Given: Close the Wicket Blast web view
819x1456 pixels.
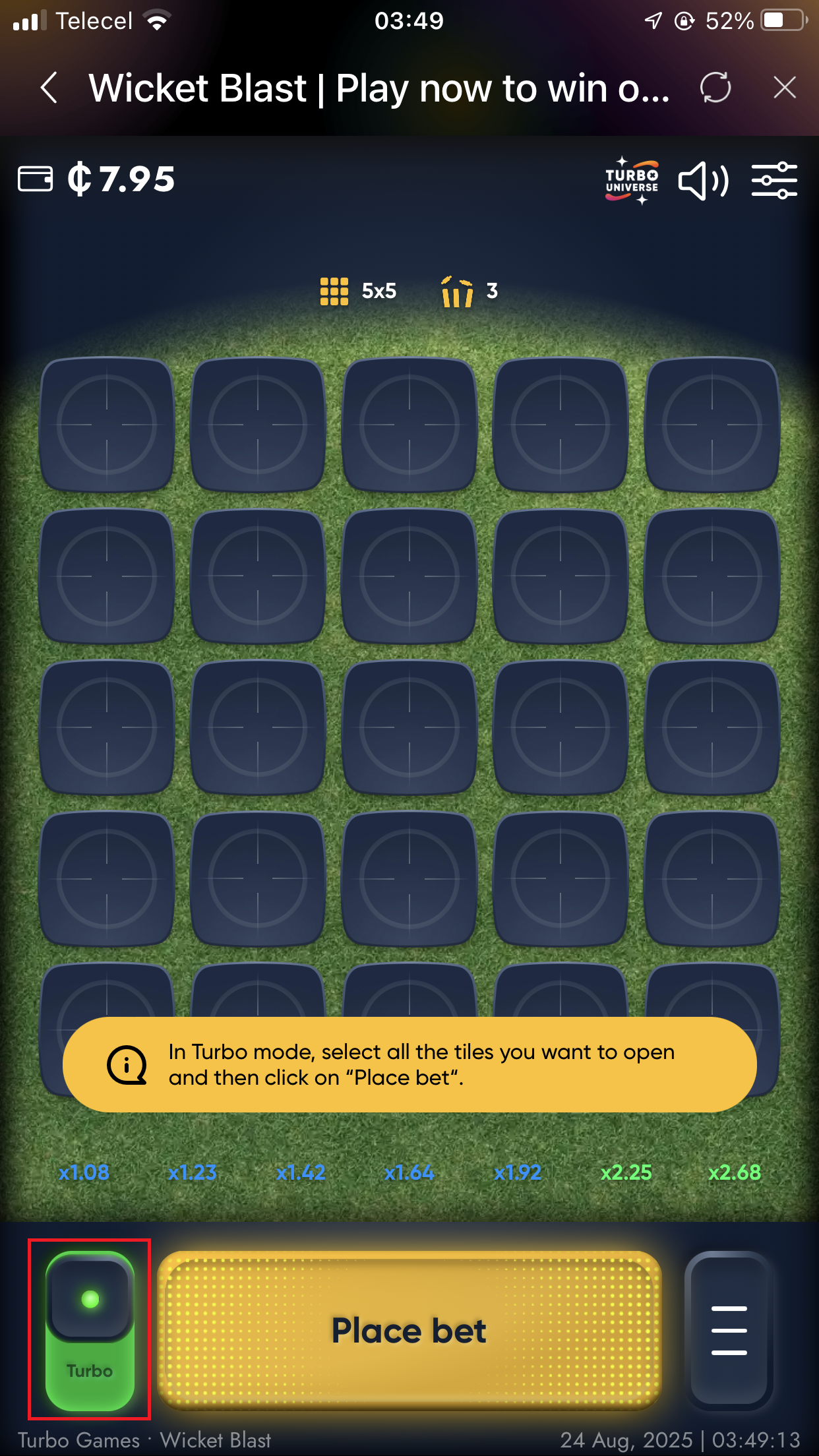Looking at the screenshot, I should coord(784,88).
